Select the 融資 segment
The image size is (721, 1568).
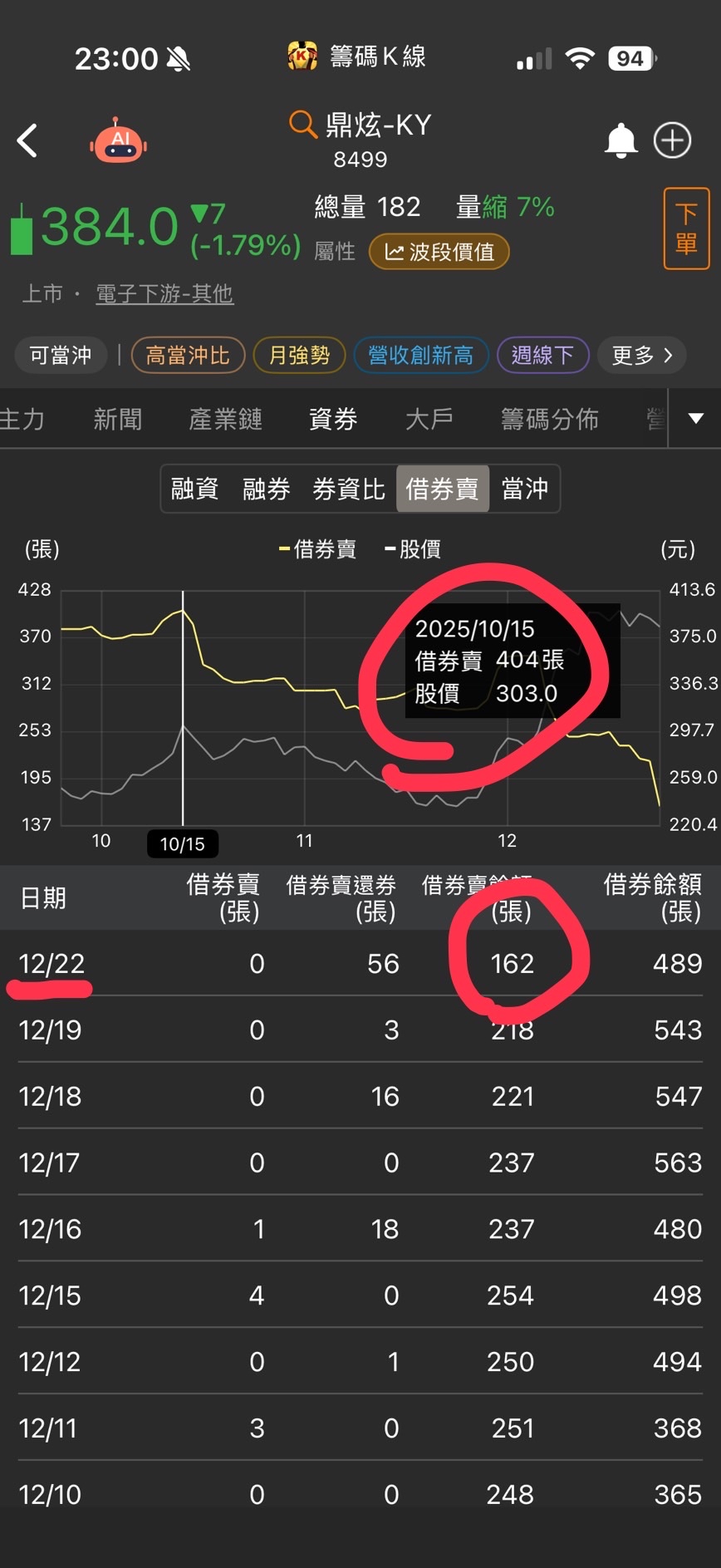click(x=194, y=489)
